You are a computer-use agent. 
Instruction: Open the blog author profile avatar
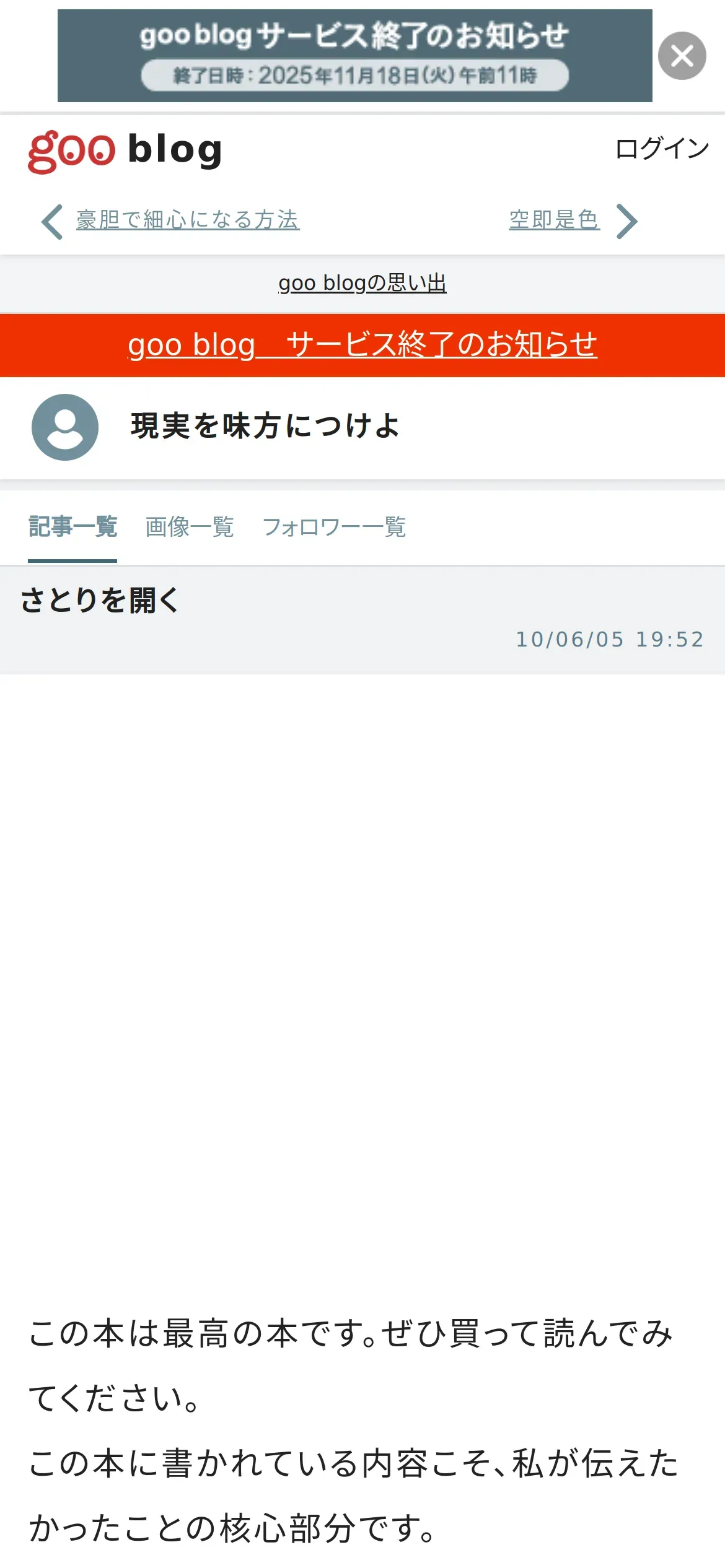(x=65, y=427)
